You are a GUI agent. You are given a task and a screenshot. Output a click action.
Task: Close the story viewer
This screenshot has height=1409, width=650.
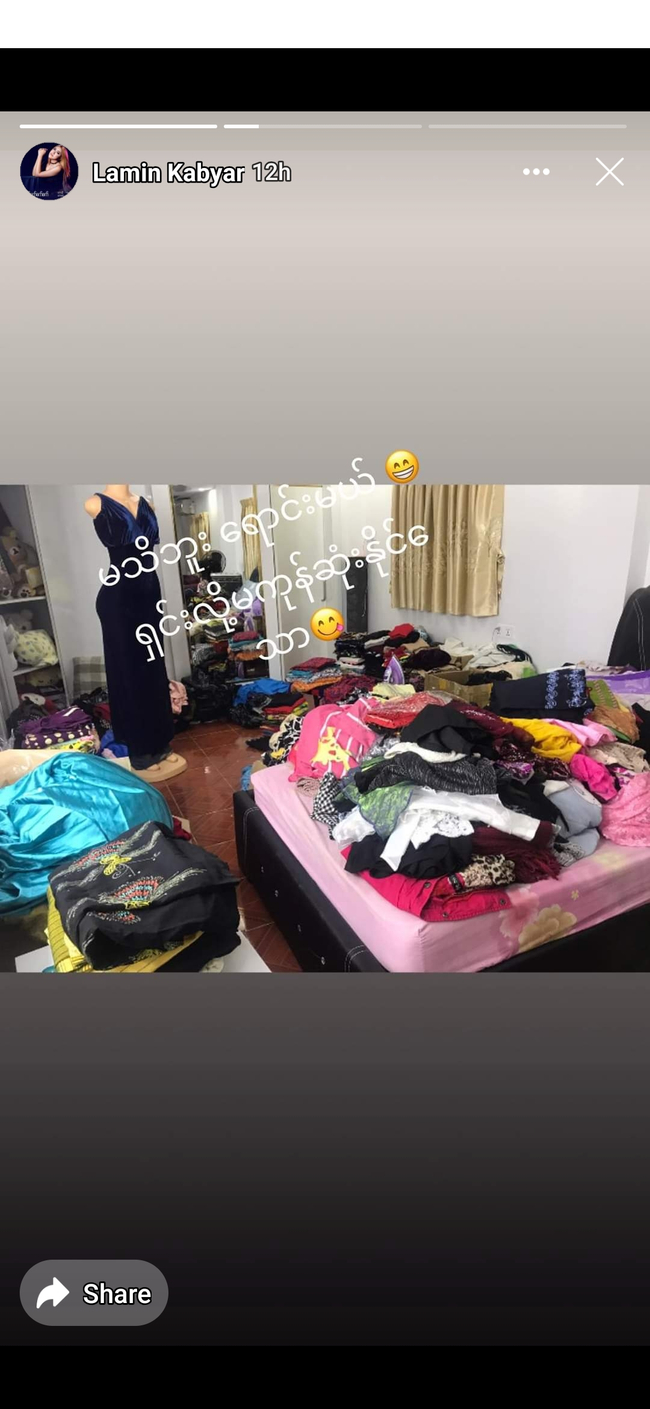pos(609,172)
